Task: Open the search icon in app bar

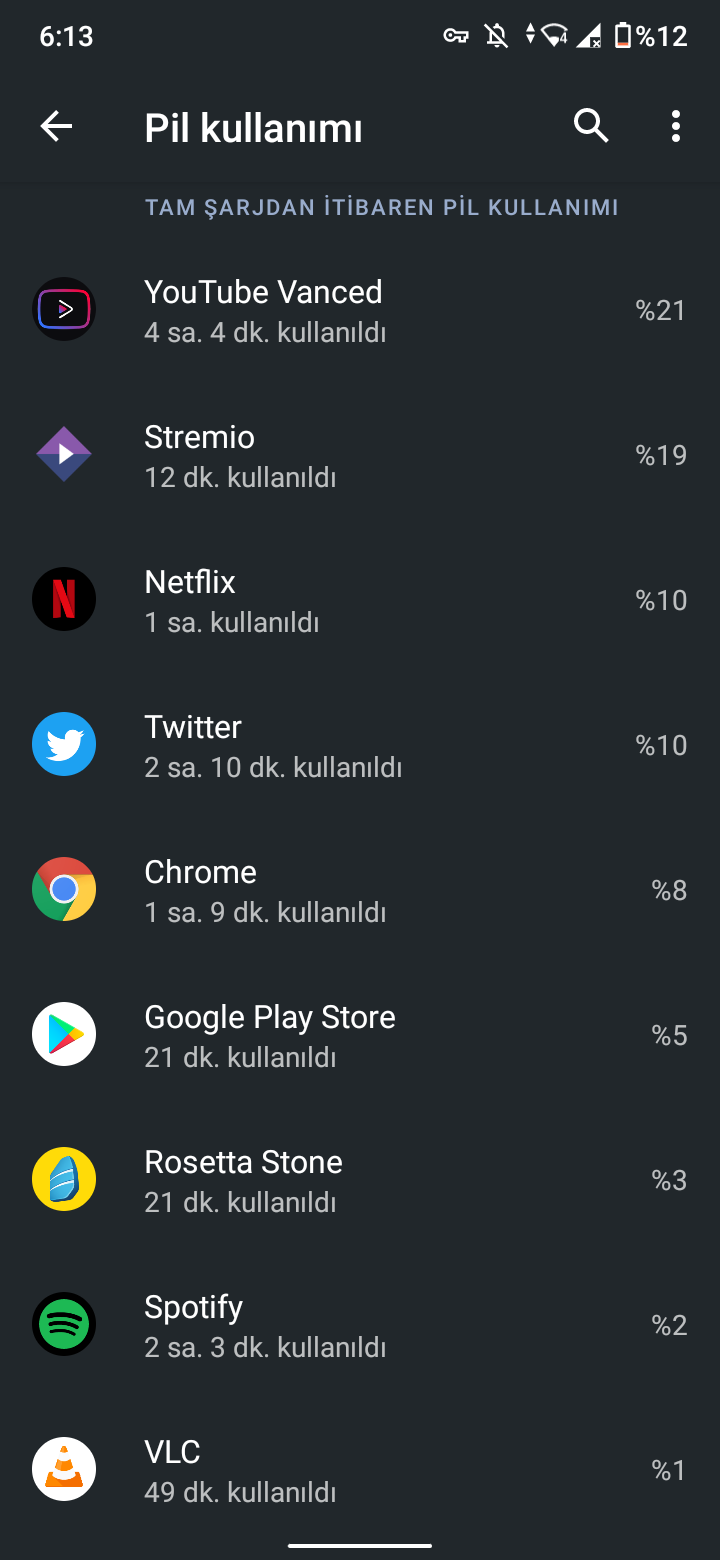Action: (591, 126)
